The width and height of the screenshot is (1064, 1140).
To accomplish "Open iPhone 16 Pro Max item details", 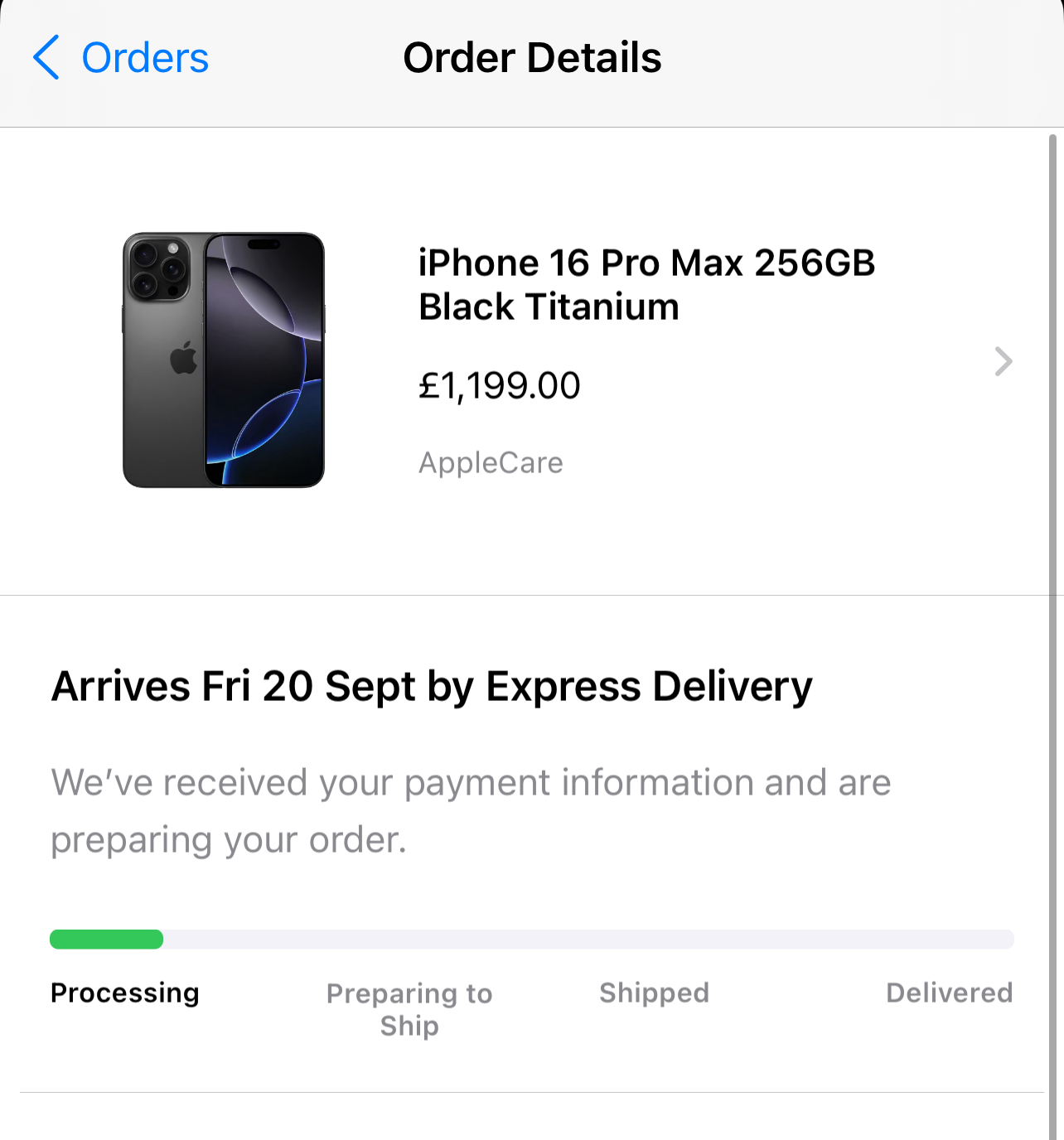I will point(532,361).
